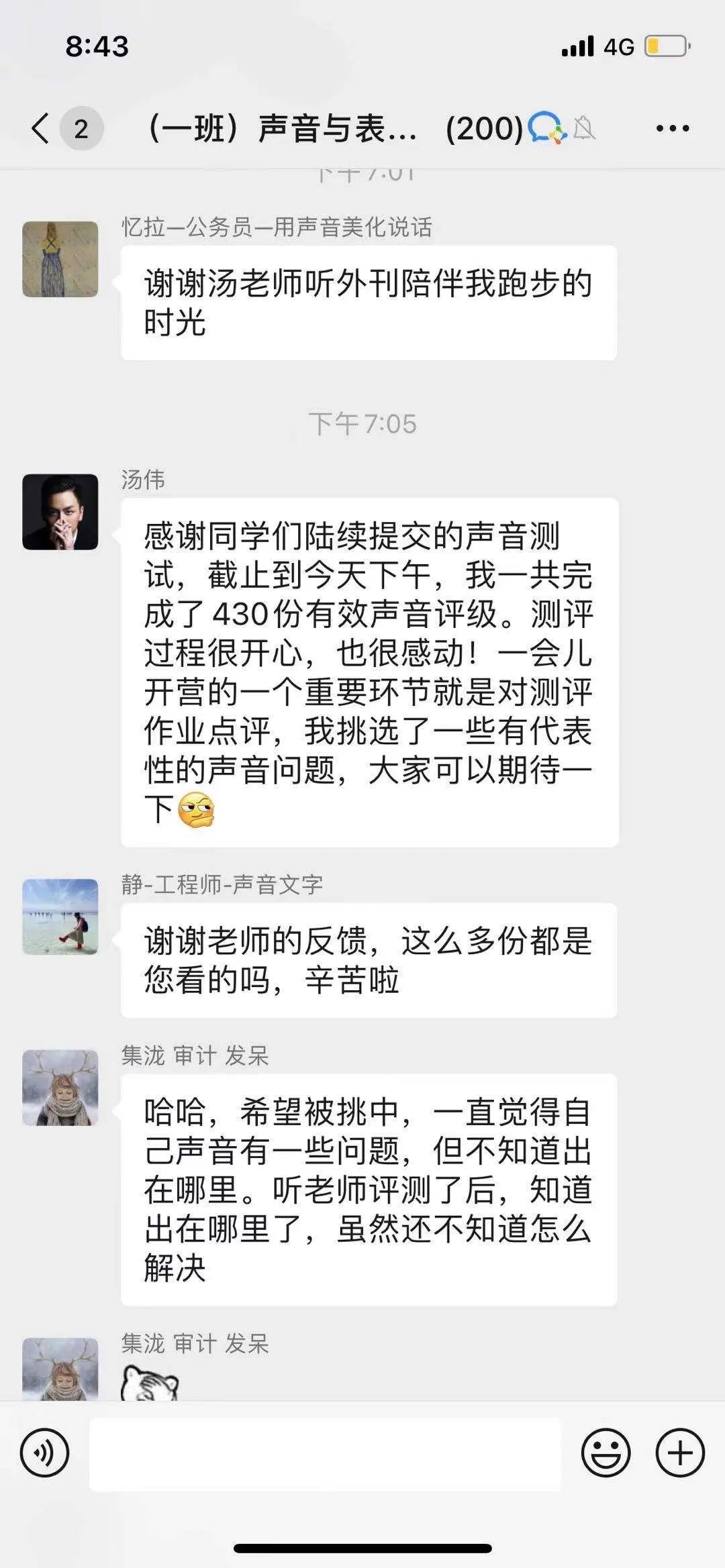Tap the message text field
725x1568 pixels.
pyautogui.click(x=325, y=1454)
